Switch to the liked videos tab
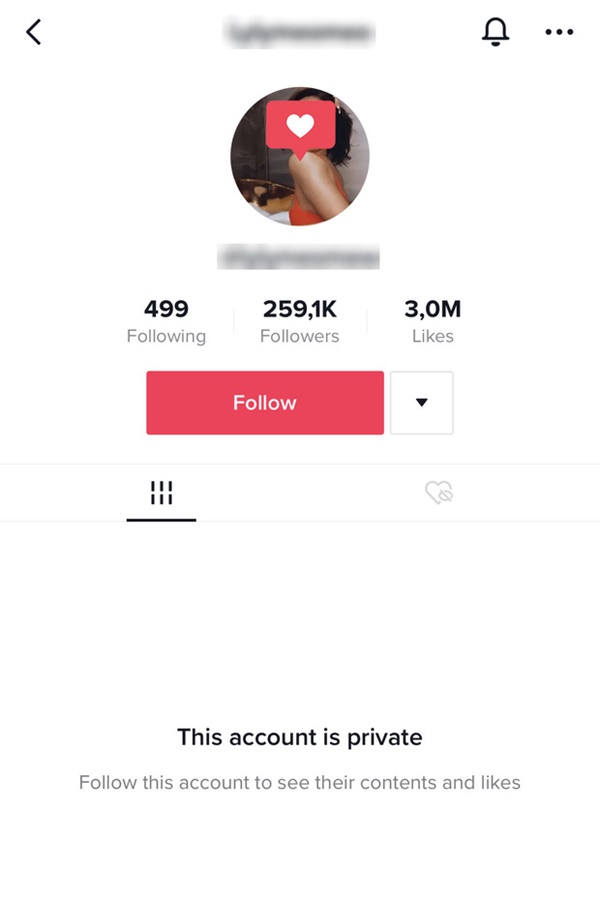Image resolution: width=600 pixels, height=899 pixels. 439,492
